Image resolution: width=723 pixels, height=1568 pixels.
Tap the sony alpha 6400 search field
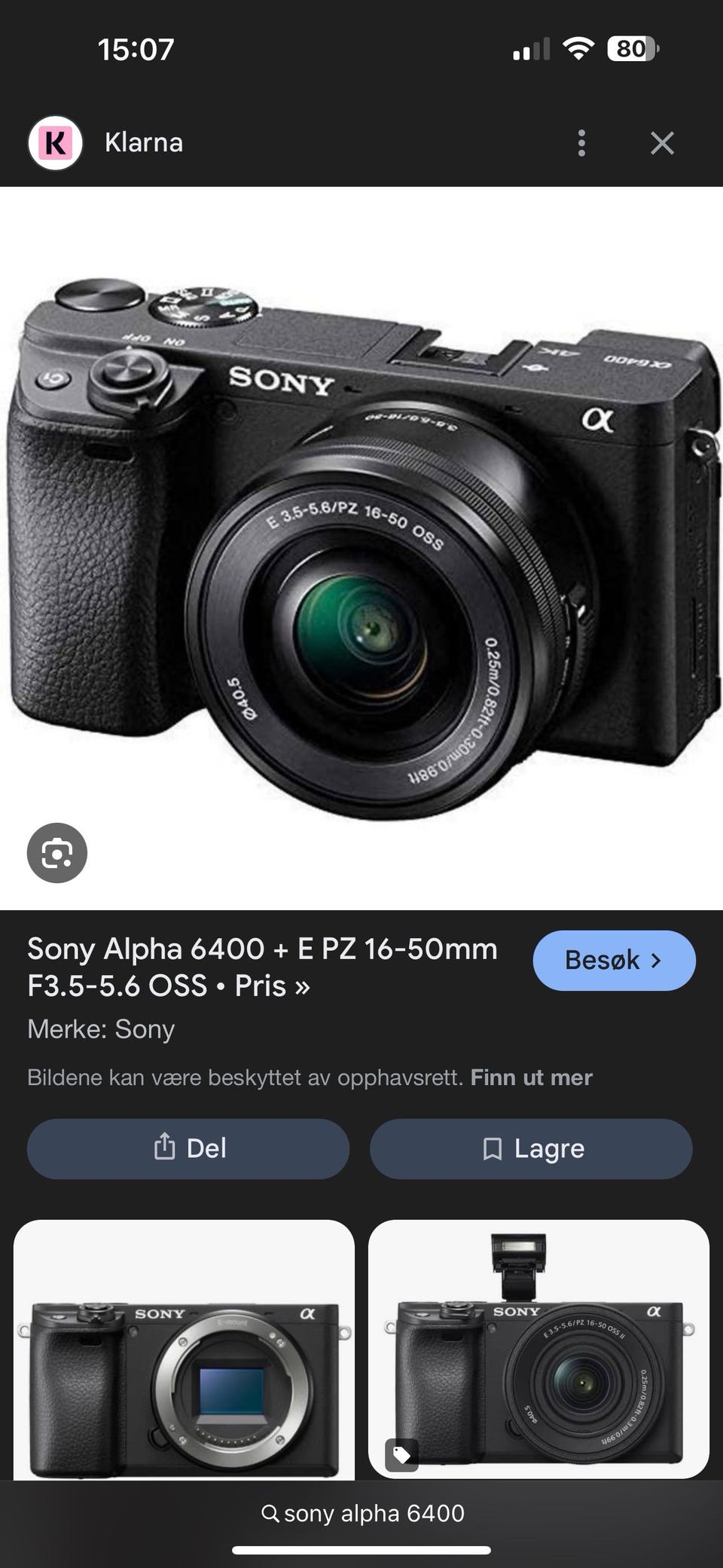361,1513
